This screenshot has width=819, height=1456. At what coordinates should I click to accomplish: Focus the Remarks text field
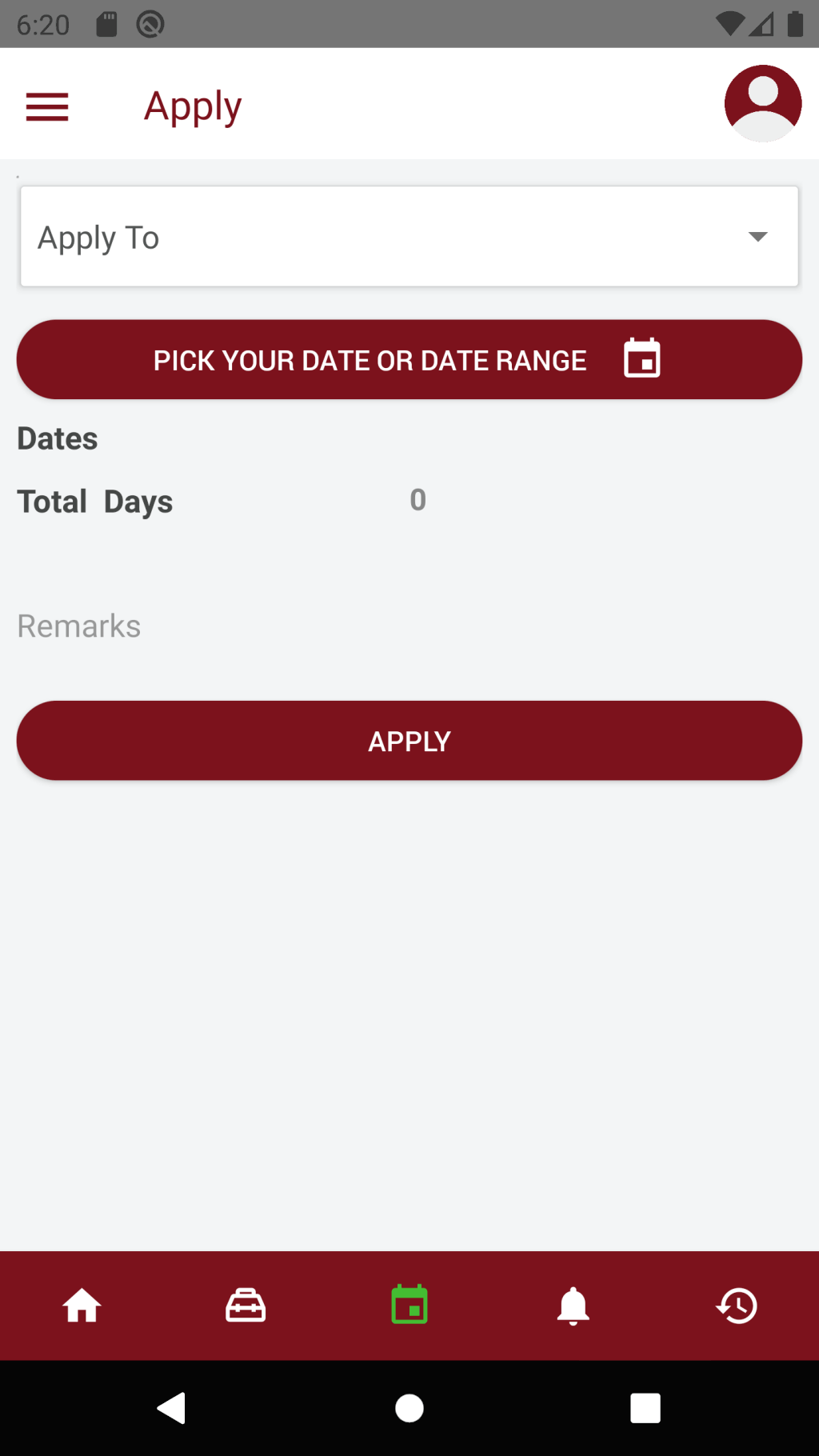409,626
